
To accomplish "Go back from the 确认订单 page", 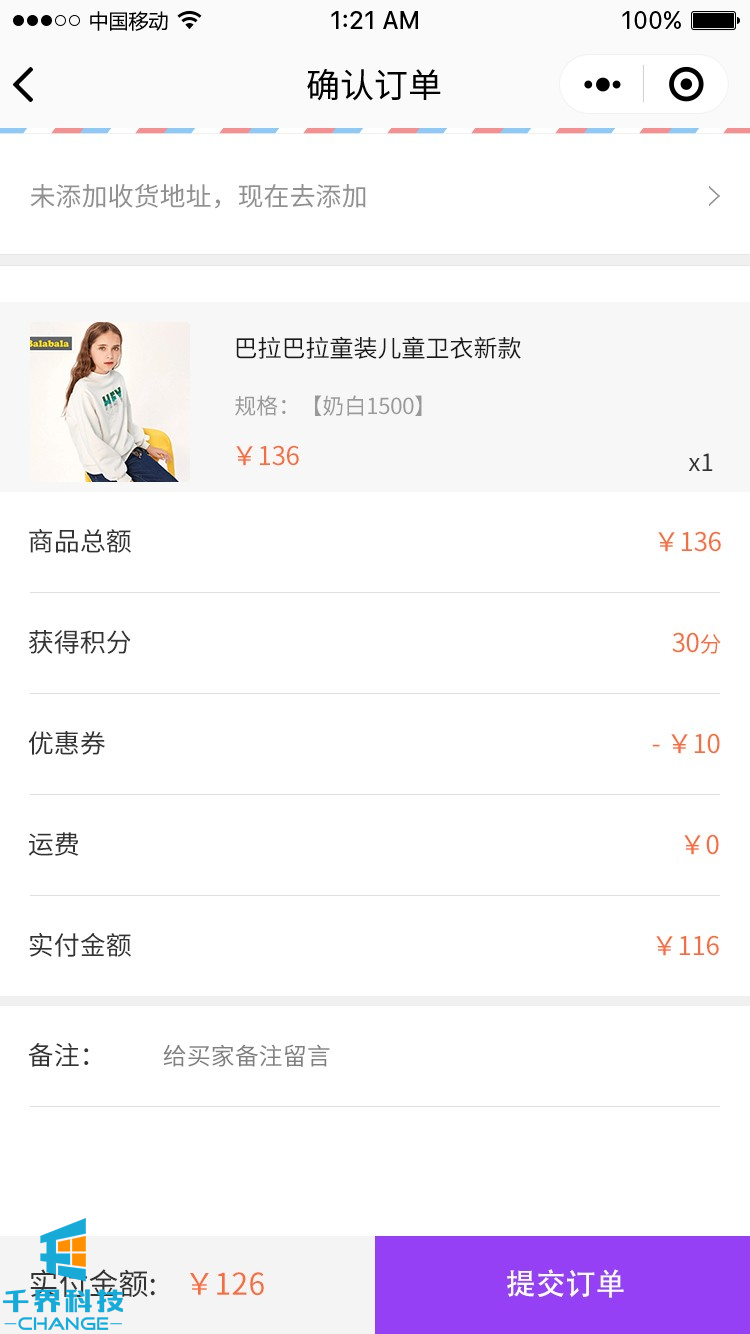I will (x=25, y=85).
